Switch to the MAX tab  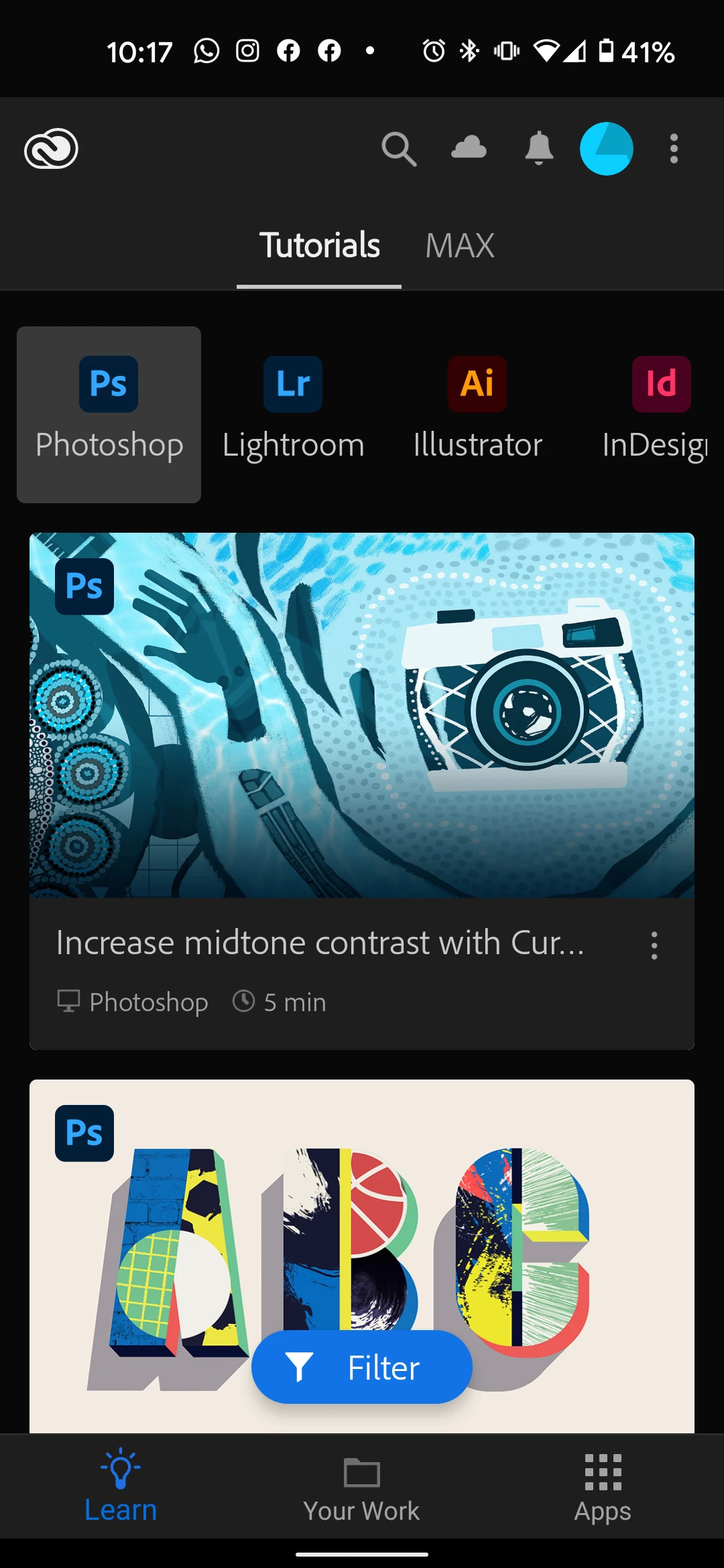[x=460, y=245]
